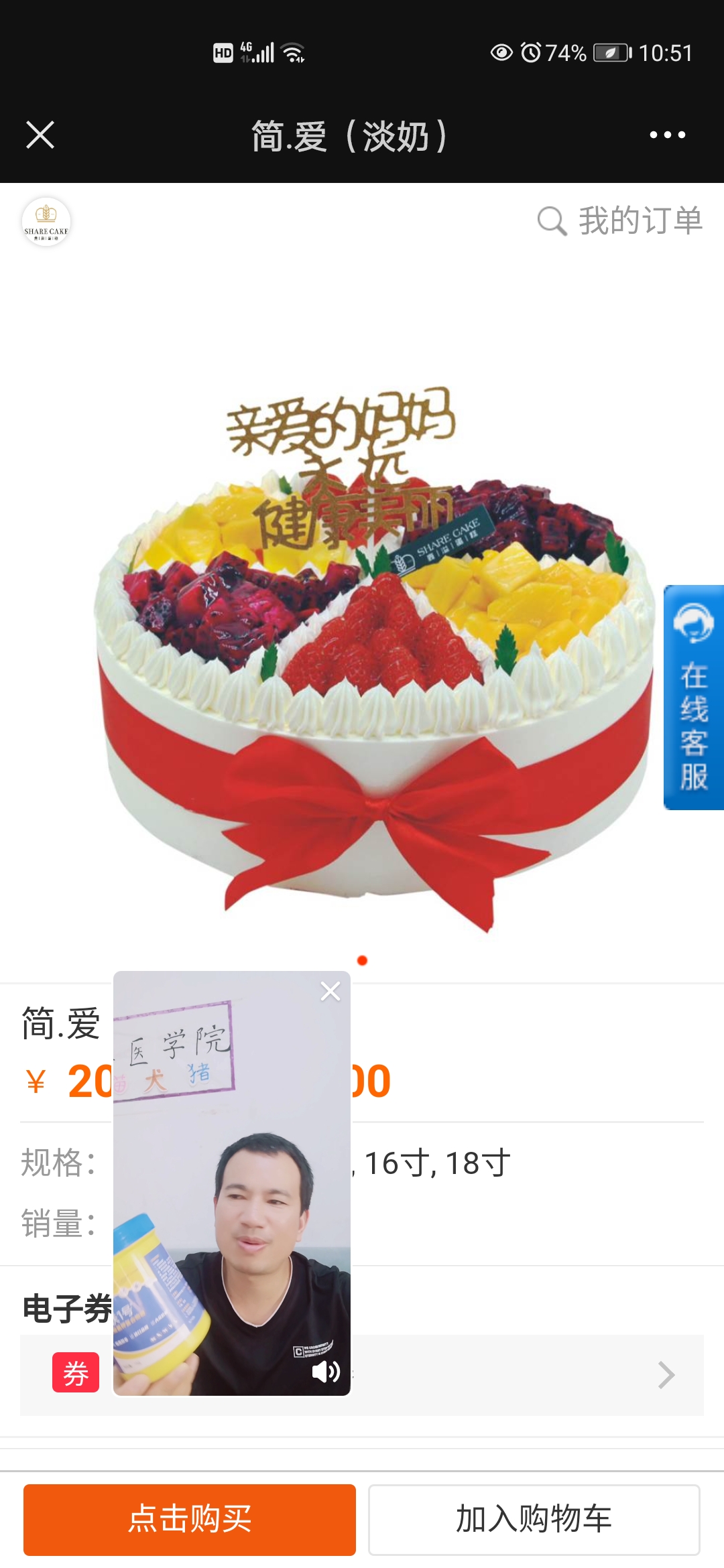Image resolution: width=724 pixels, height=1568 pixels.
Task: Dismiss the floating video window
Action: 330,991
